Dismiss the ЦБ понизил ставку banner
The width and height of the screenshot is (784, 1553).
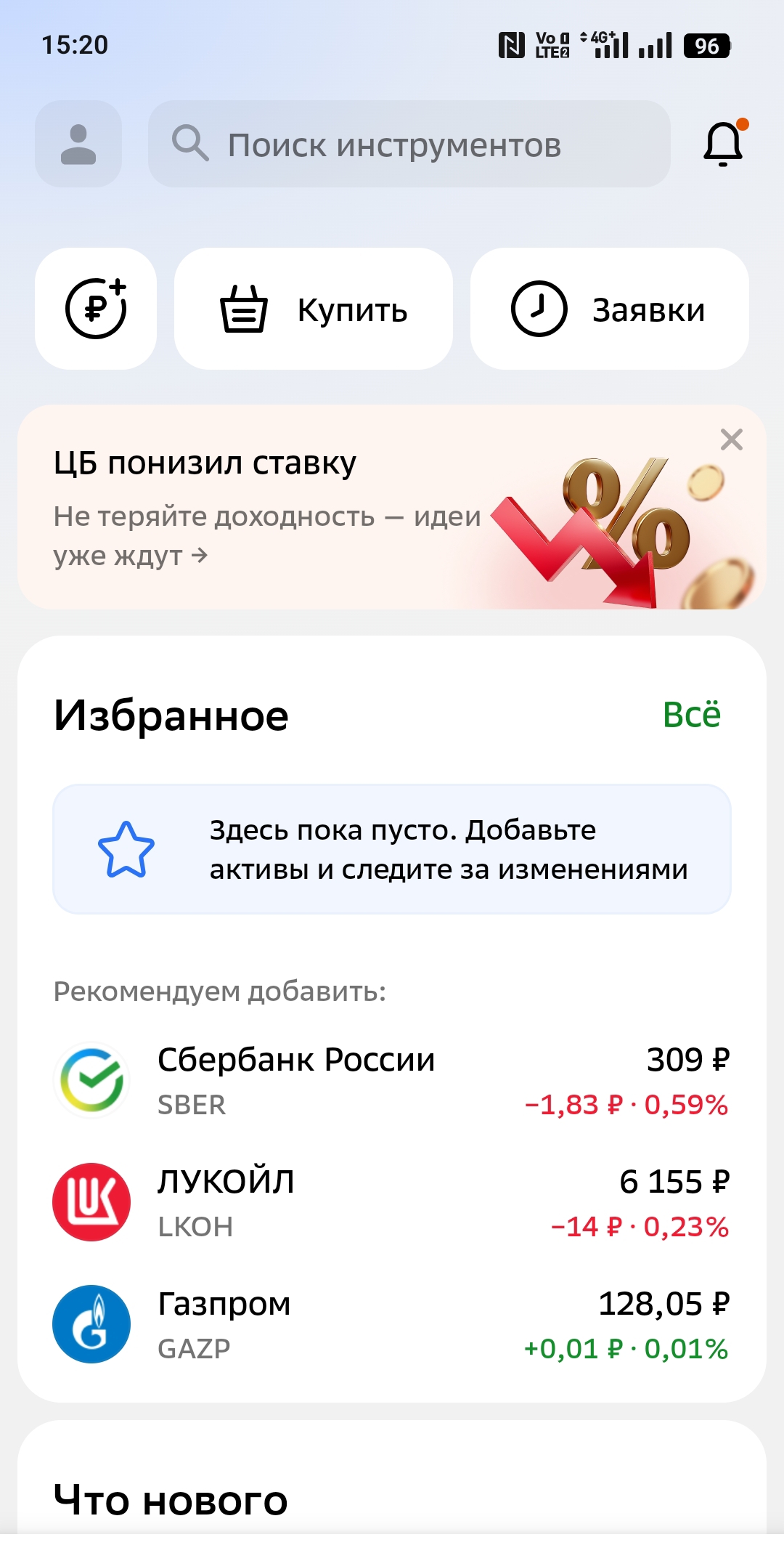coord(731,439)
